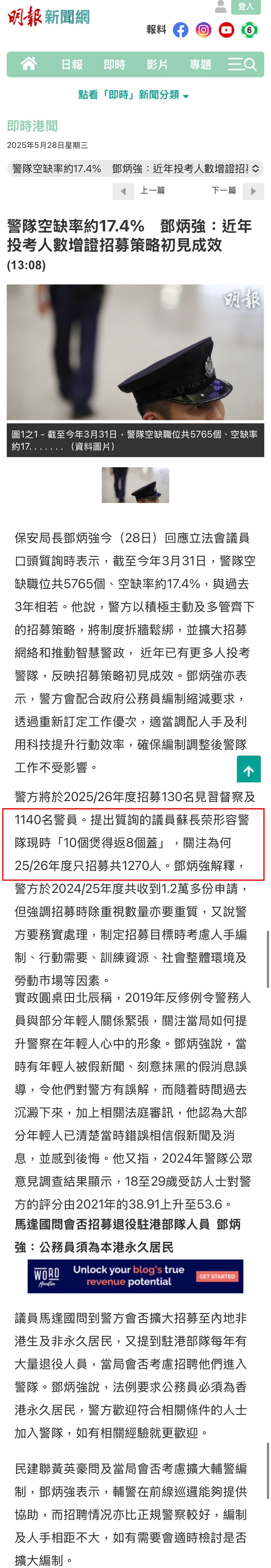Select the small photo thumbnail
The width and height of the screenshot is (271, 1568).
click(x=135, y=485)
